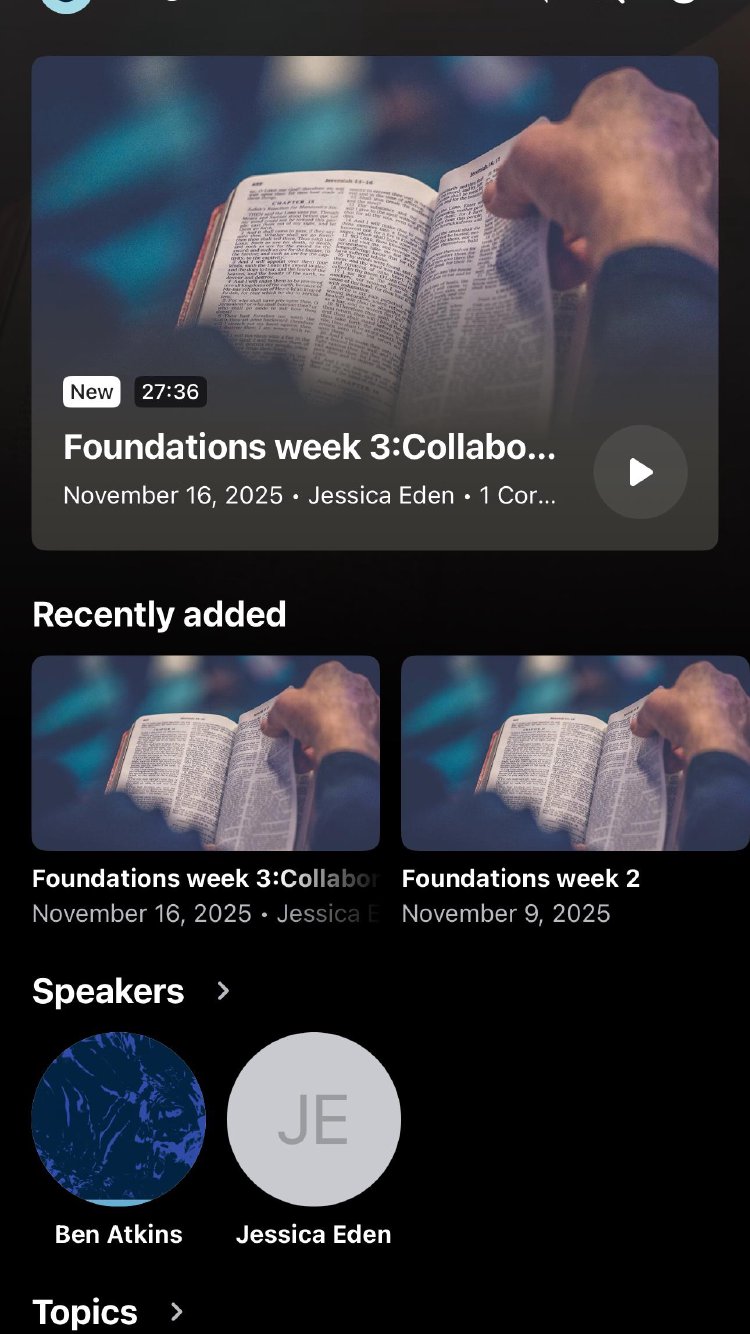Open the Foundations week 2 sermon

pyautogui.click(x=574, y=753)
